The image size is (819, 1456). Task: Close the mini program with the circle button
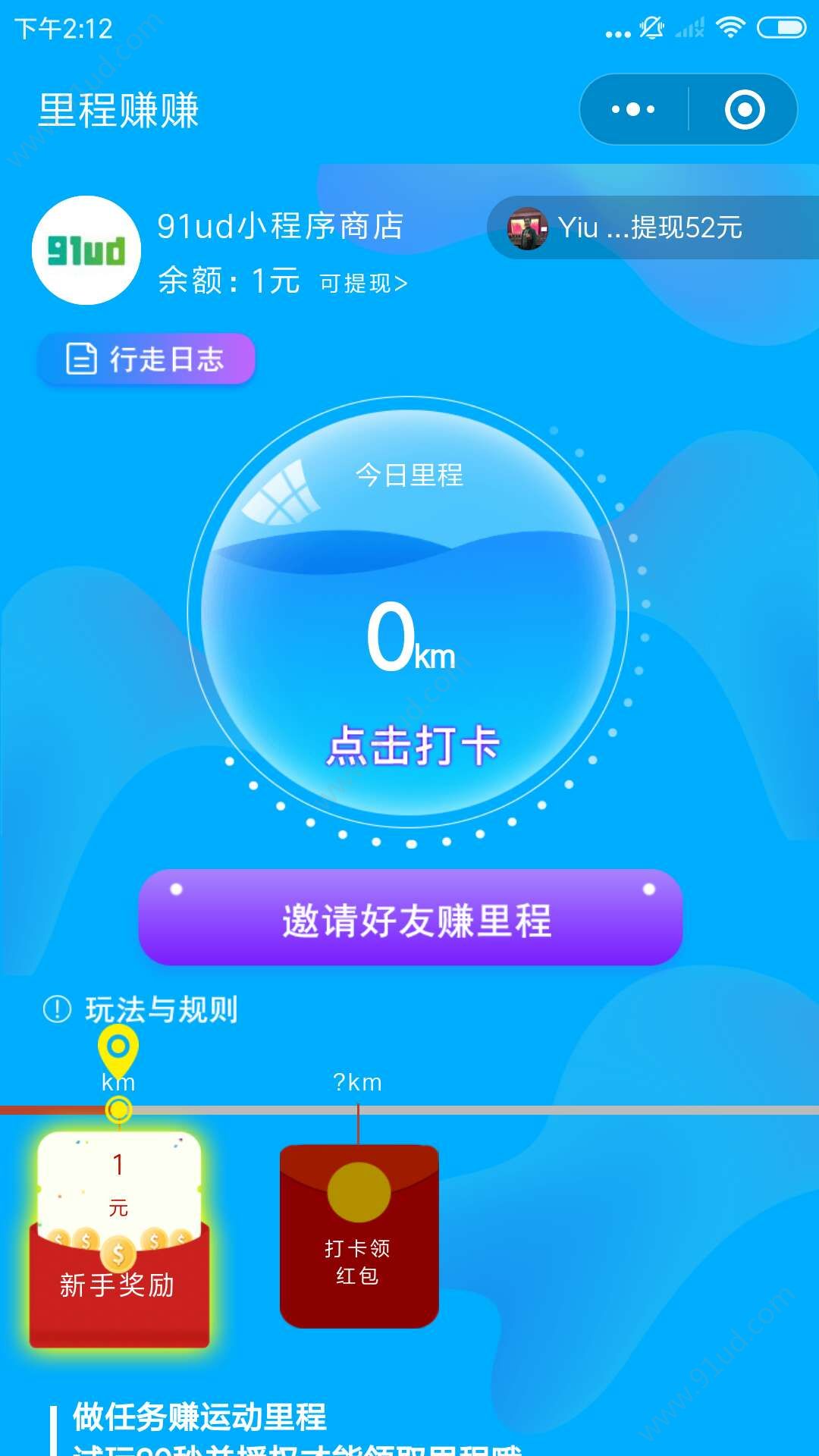[744, 110]
